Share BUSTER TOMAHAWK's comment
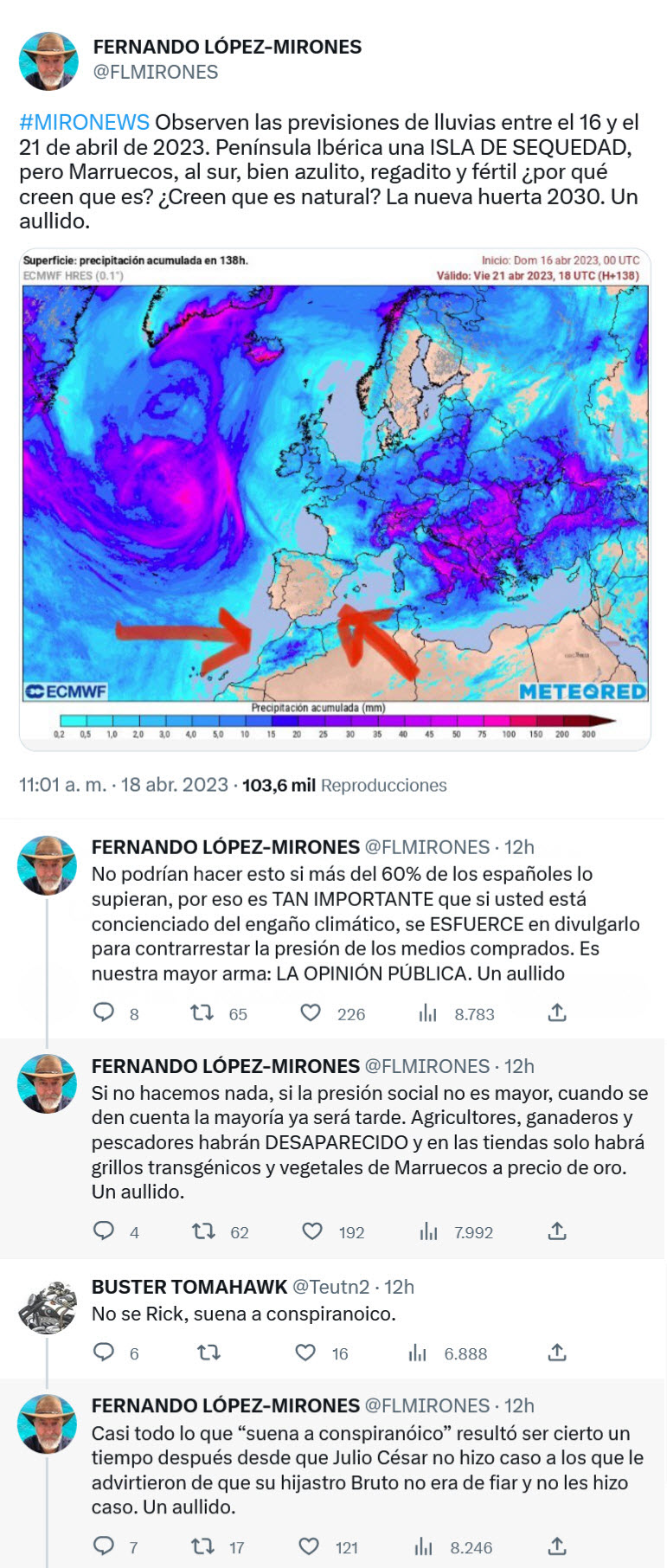The height and width of the screenshot is (1568, 667). (557, 1353)
